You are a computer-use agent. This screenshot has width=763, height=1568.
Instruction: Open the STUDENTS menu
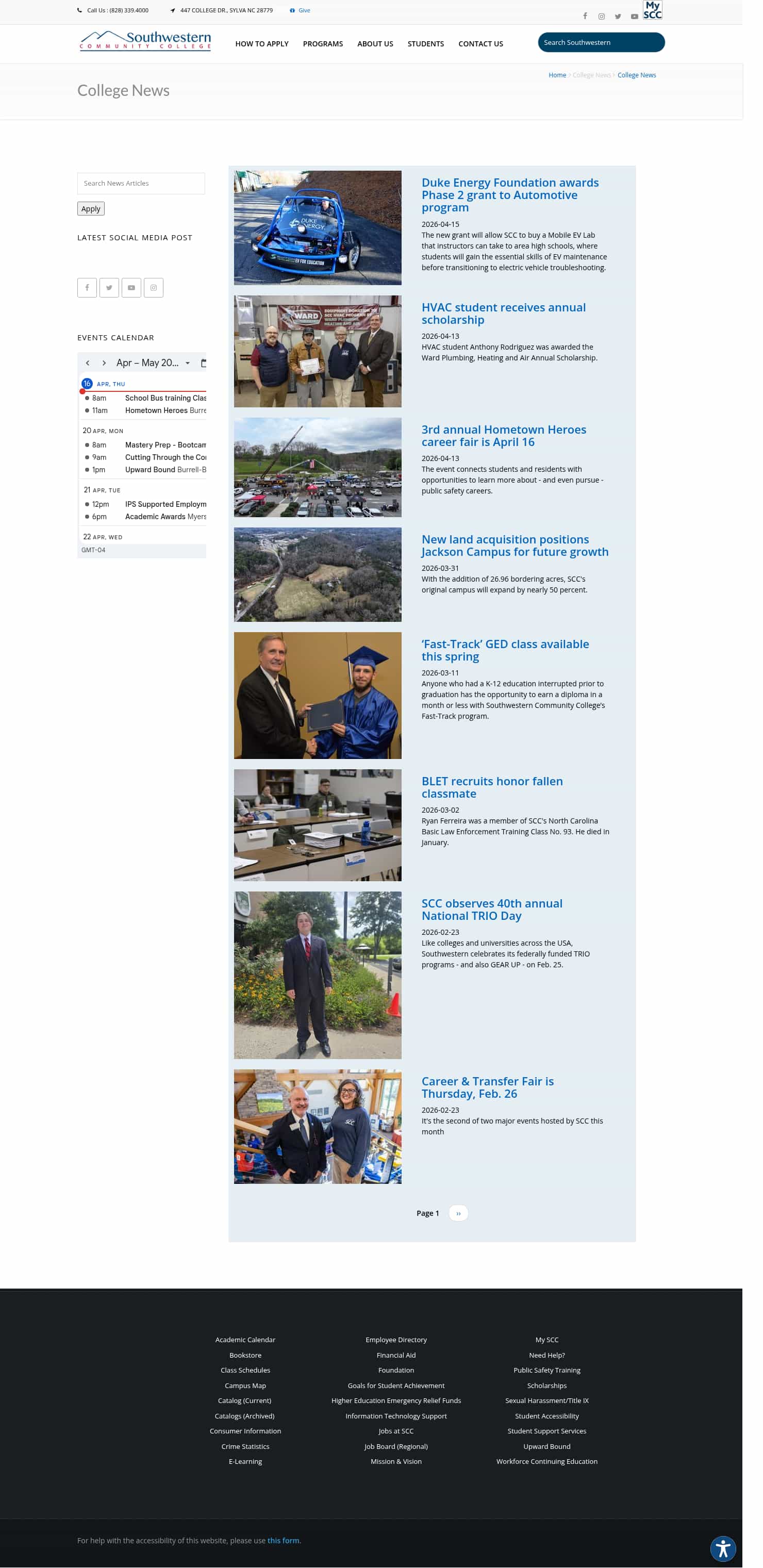tap(425, 43)
